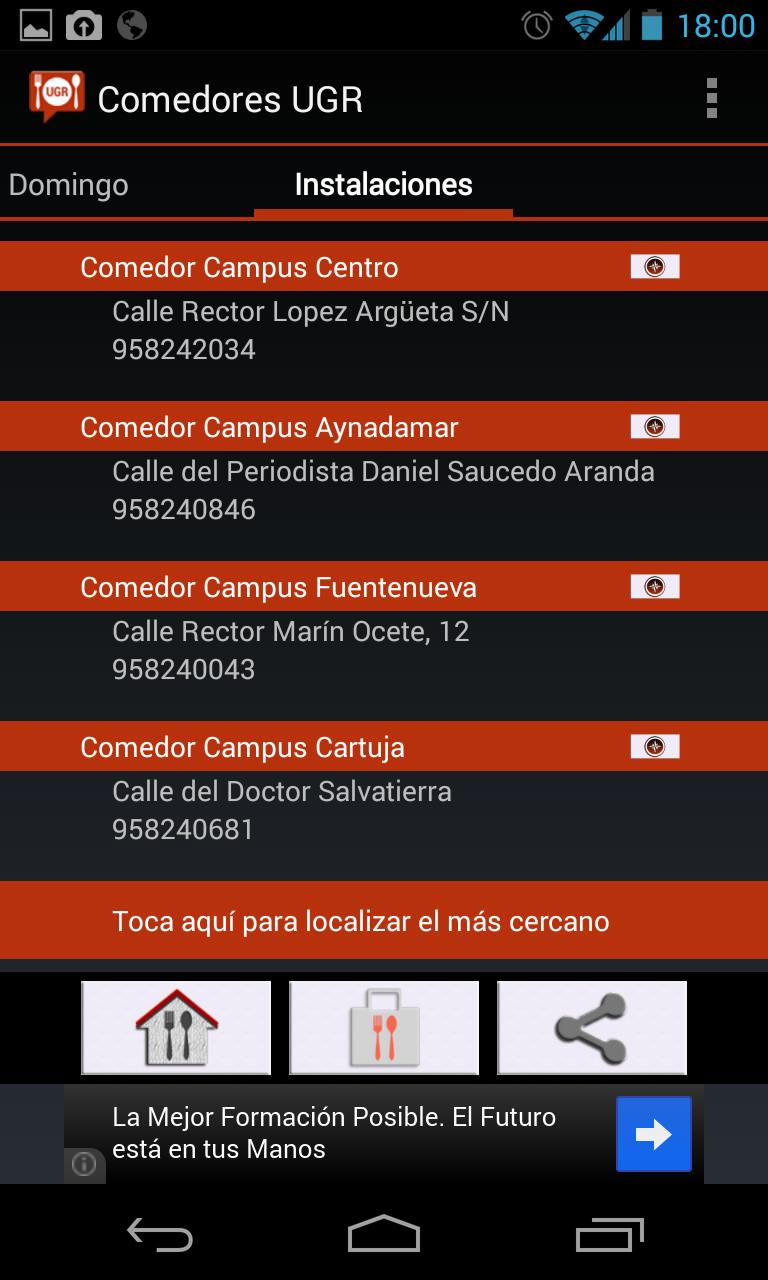Tap the blue arrow on the ad banner
Viewport: 768px width, 1280px height.
[x=653, y=1134]
